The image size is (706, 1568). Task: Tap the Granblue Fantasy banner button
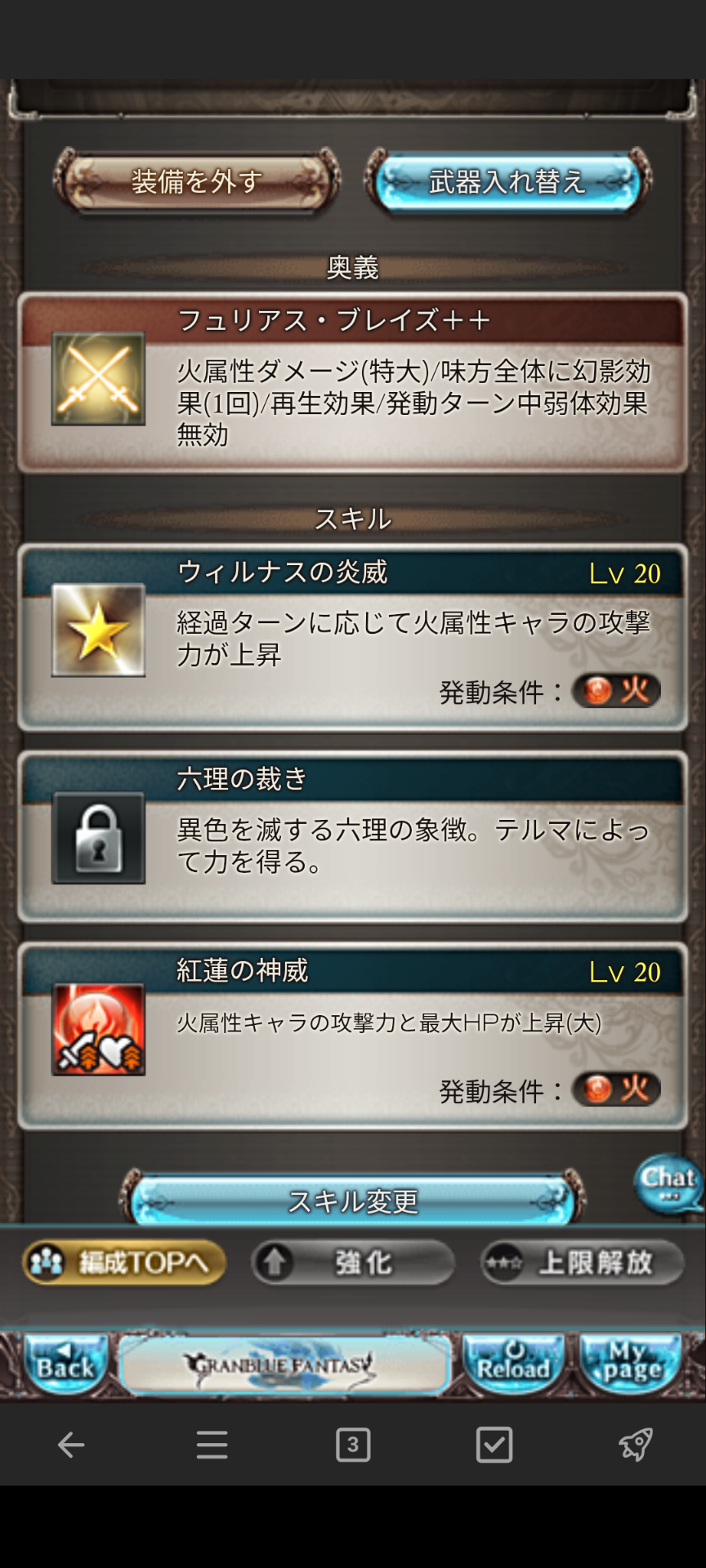click(x=284, y=1363)
